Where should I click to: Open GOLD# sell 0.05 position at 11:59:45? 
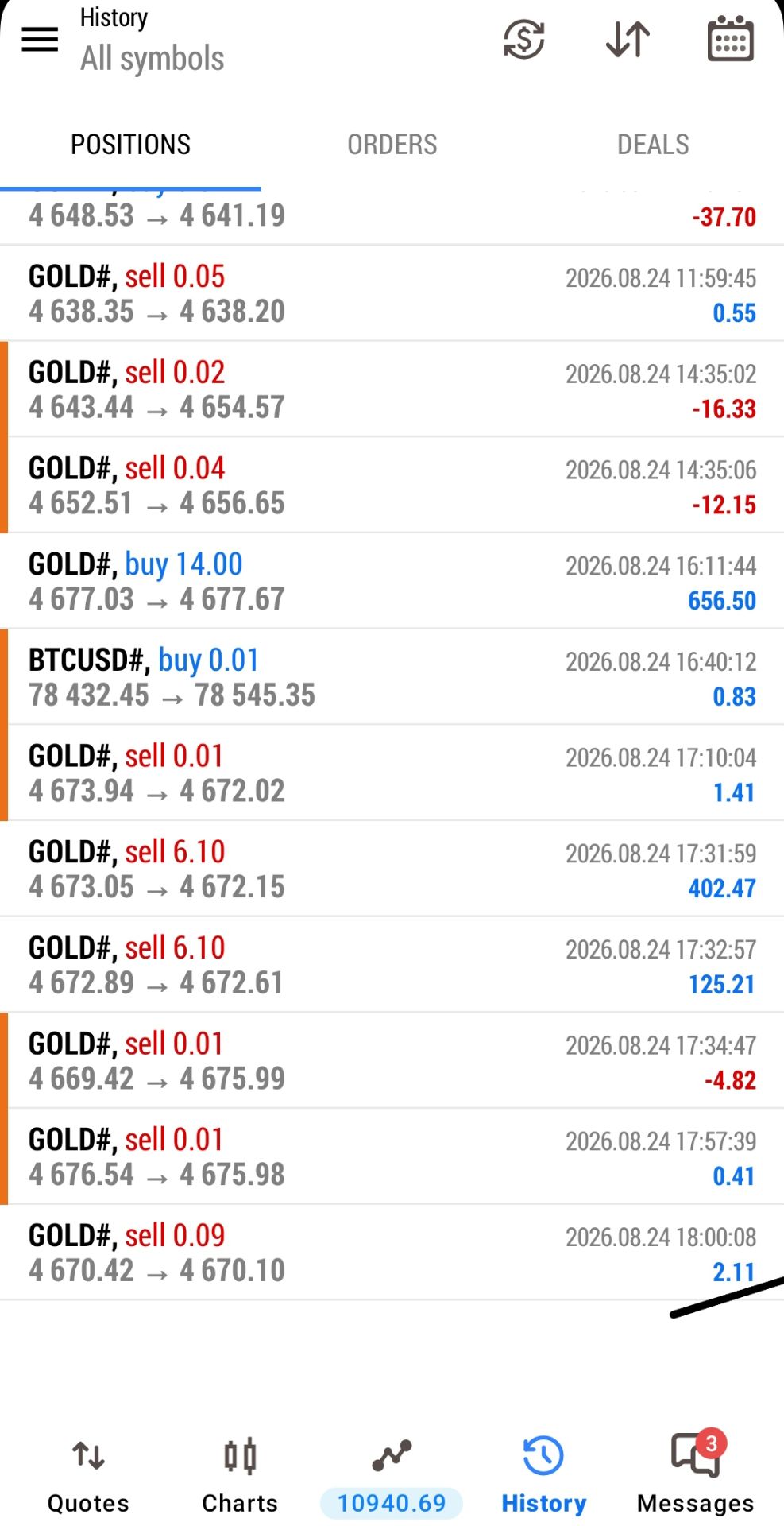tap(392, 293)
